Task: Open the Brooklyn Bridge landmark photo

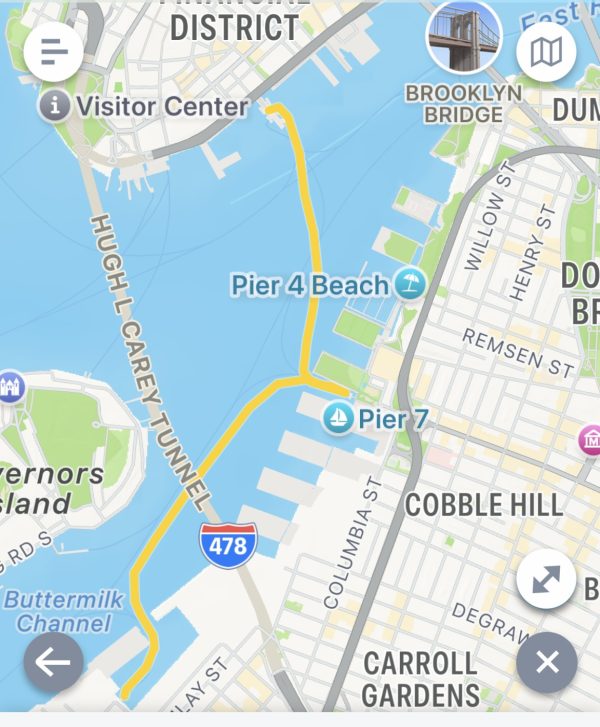Action: 464,37
